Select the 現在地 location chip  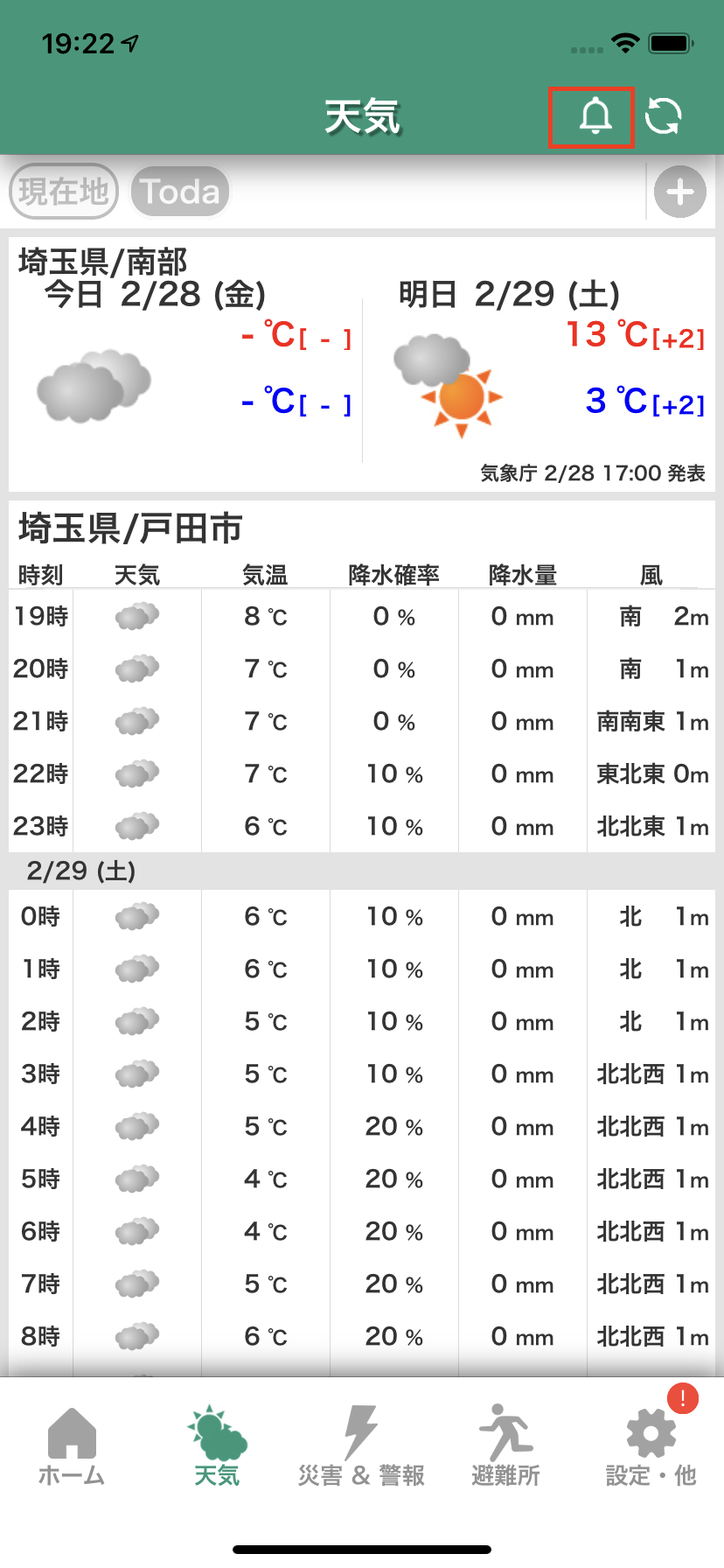click(64, 191)
